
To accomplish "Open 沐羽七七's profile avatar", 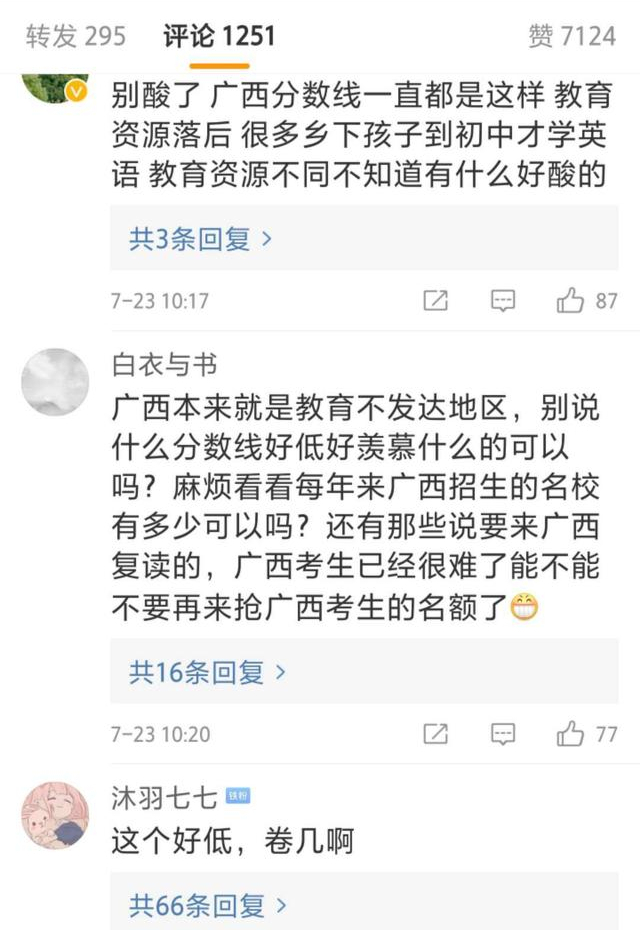I will point(55,813).
